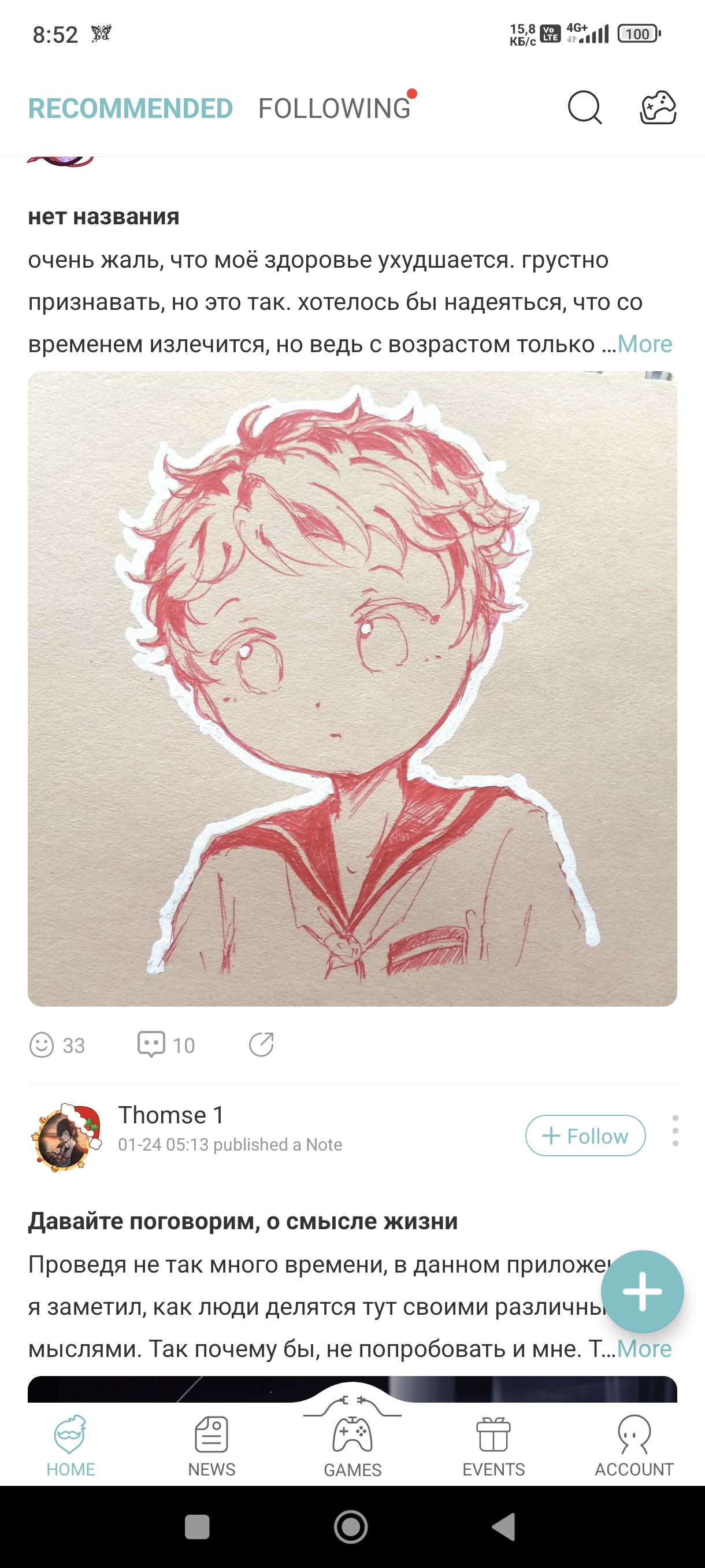Create a new post with plus button

coord(642,1291)
